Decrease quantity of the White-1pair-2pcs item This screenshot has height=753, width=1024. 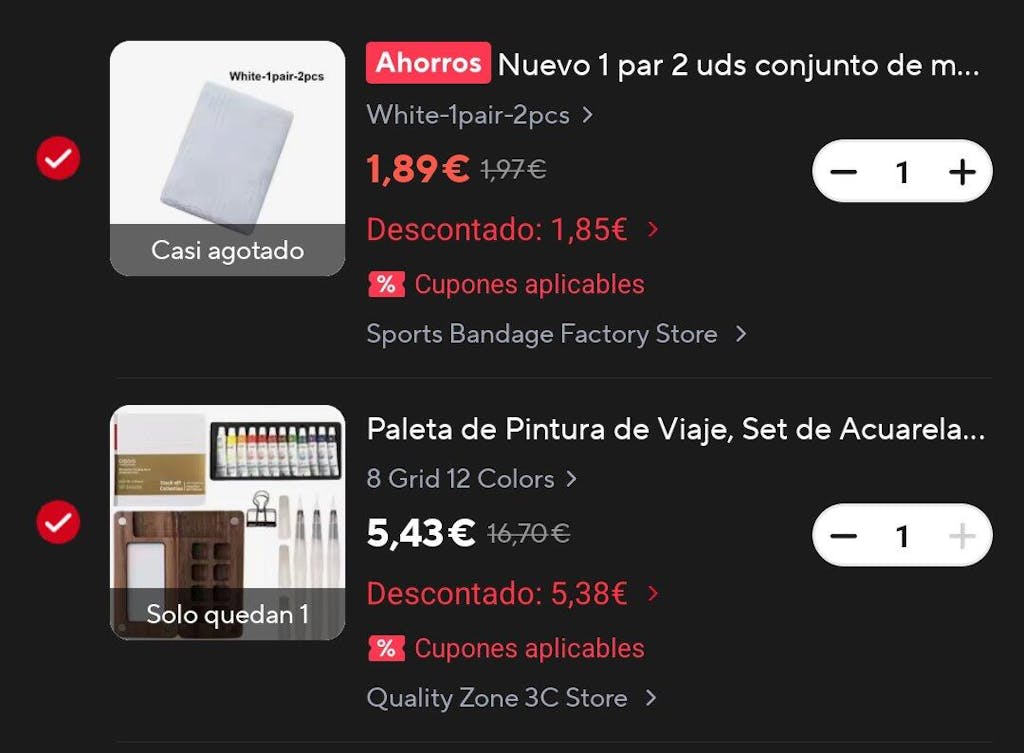click(844, 172)
